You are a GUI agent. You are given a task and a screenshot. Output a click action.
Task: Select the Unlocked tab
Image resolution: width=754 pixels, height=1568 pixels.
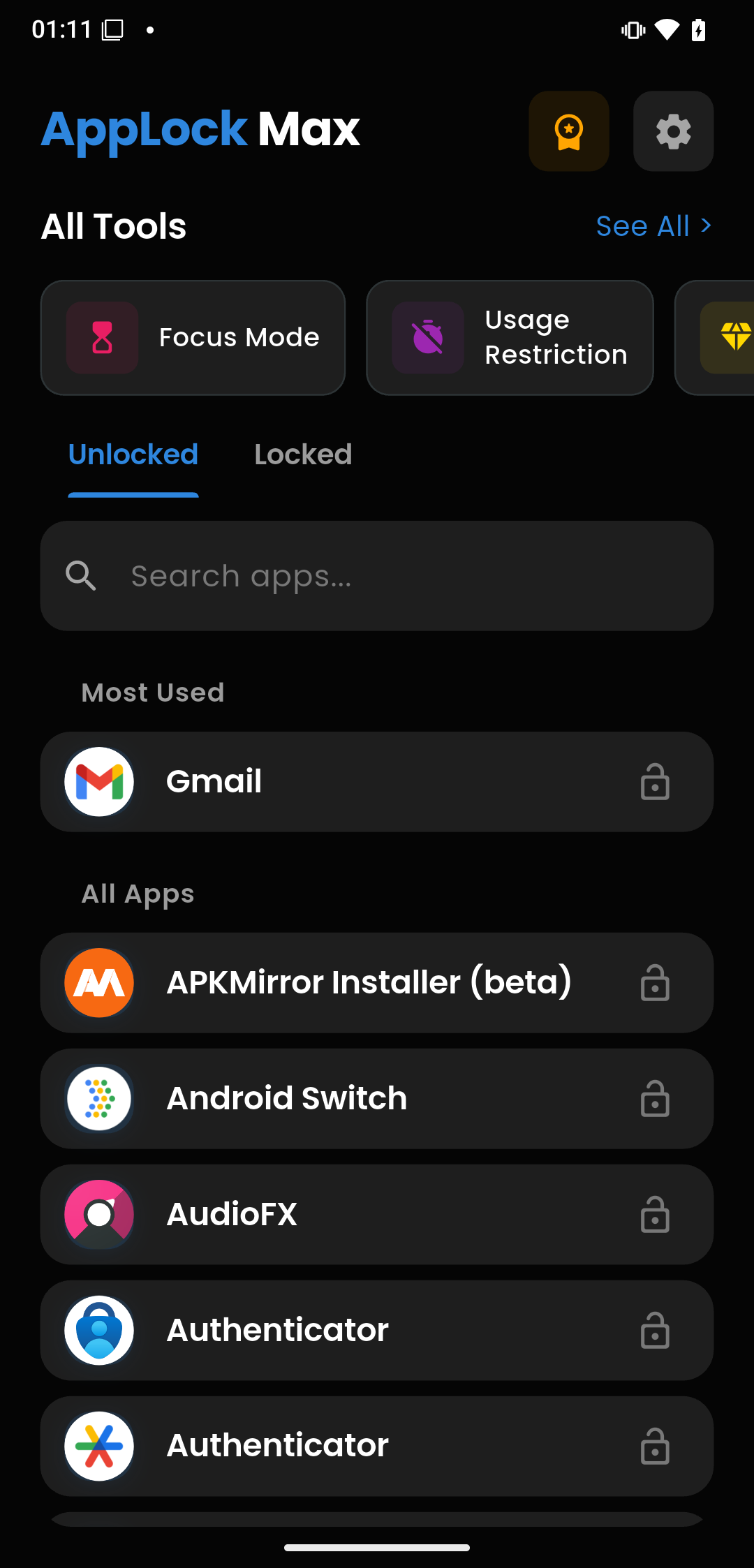(x=133, y=454)
